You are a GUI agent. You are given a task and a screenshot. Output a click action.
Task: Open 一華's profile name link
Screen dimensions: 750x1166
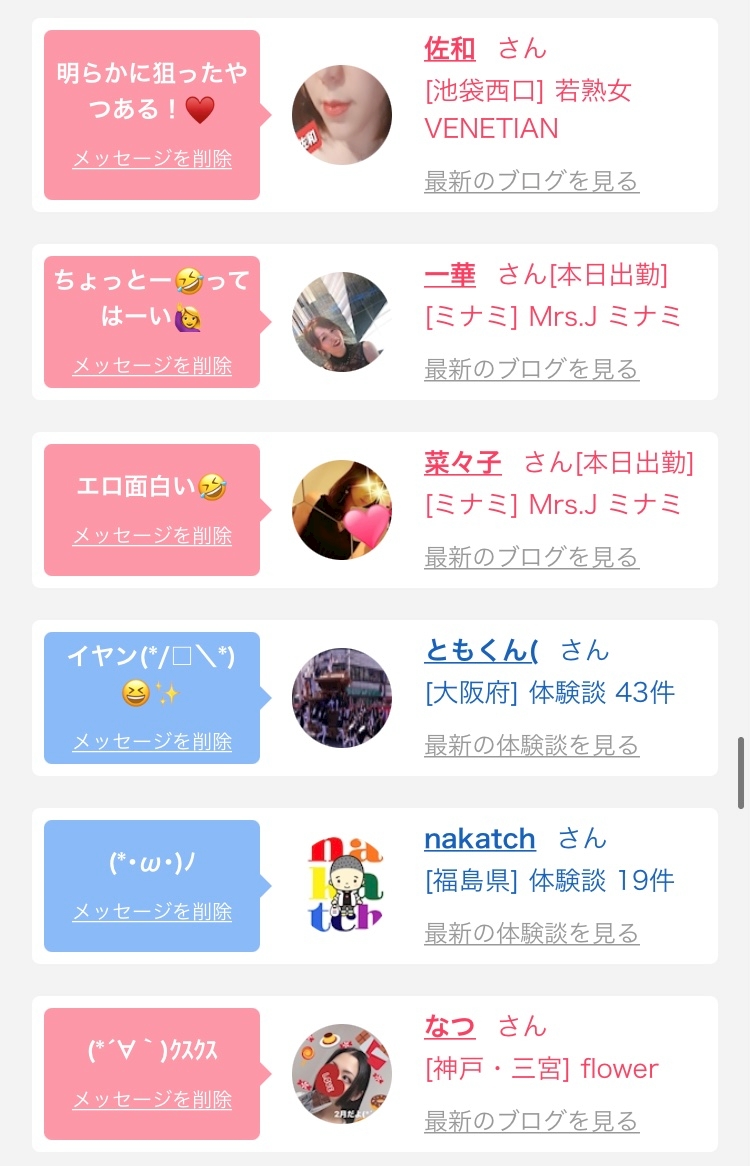pyautogui.click(x=450, y=274)
